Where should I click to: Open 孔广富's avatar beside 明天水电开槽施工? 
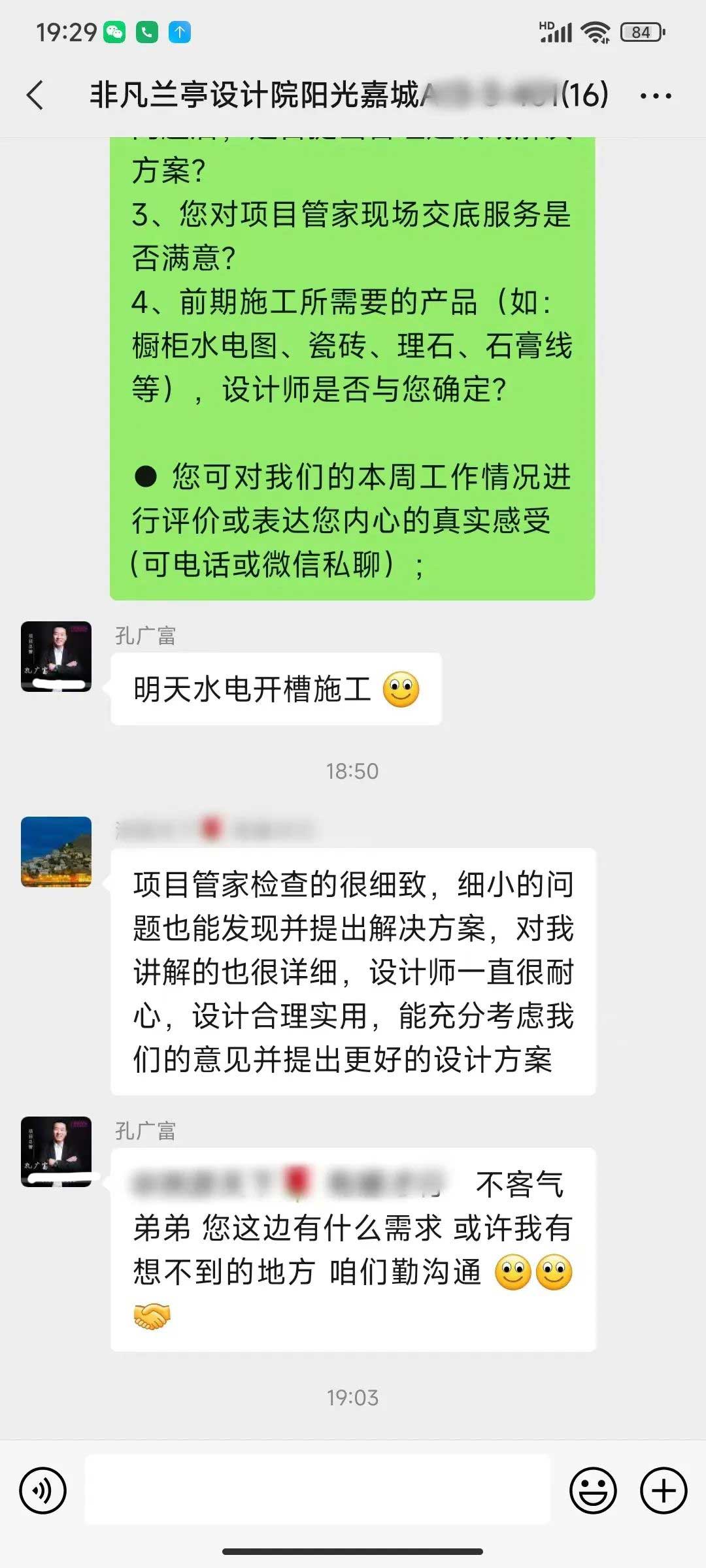click(x=56, y=656)
